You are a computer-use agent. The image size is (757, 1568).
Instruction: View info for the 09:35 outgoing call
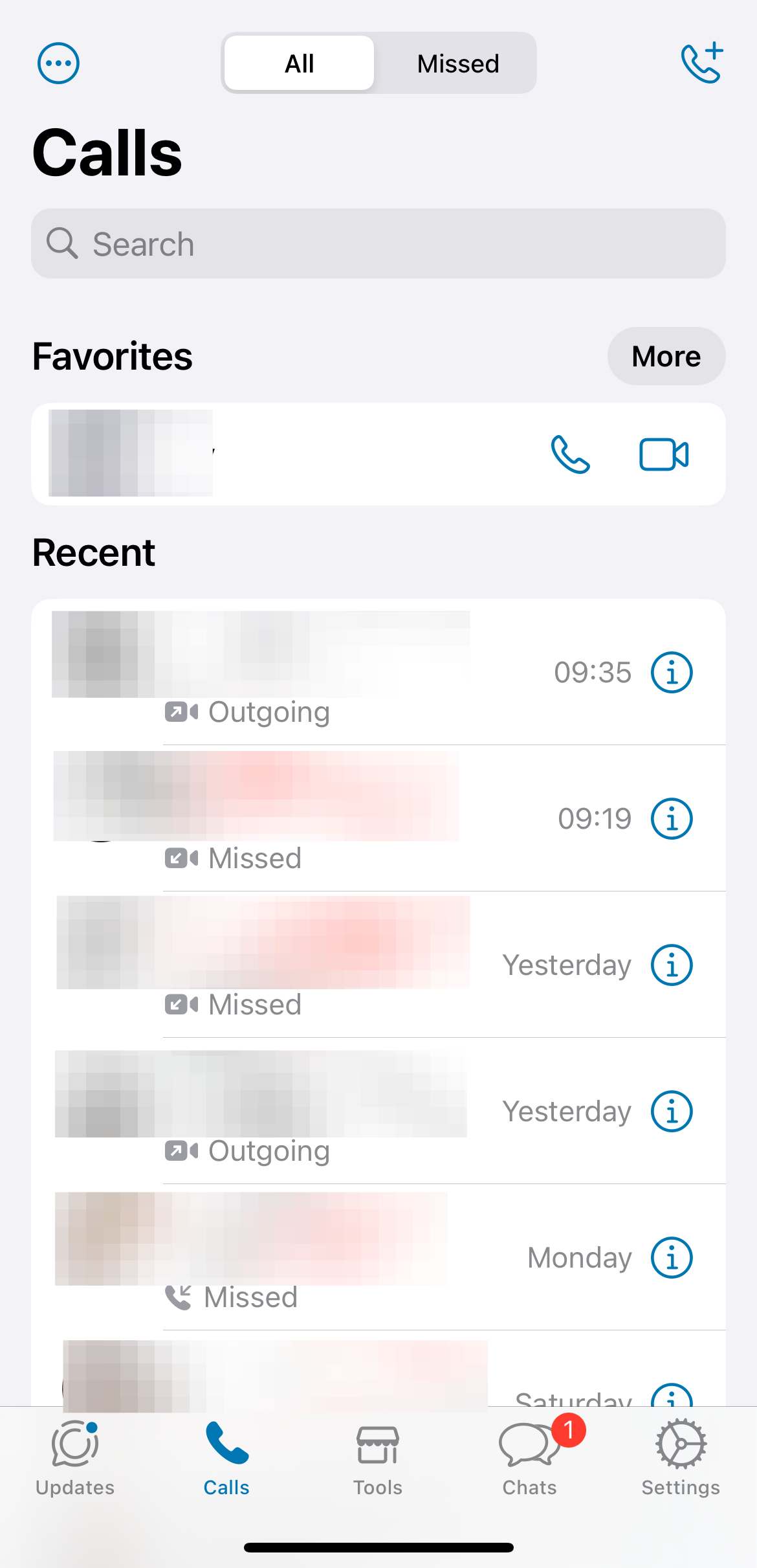tap(672, 672)
